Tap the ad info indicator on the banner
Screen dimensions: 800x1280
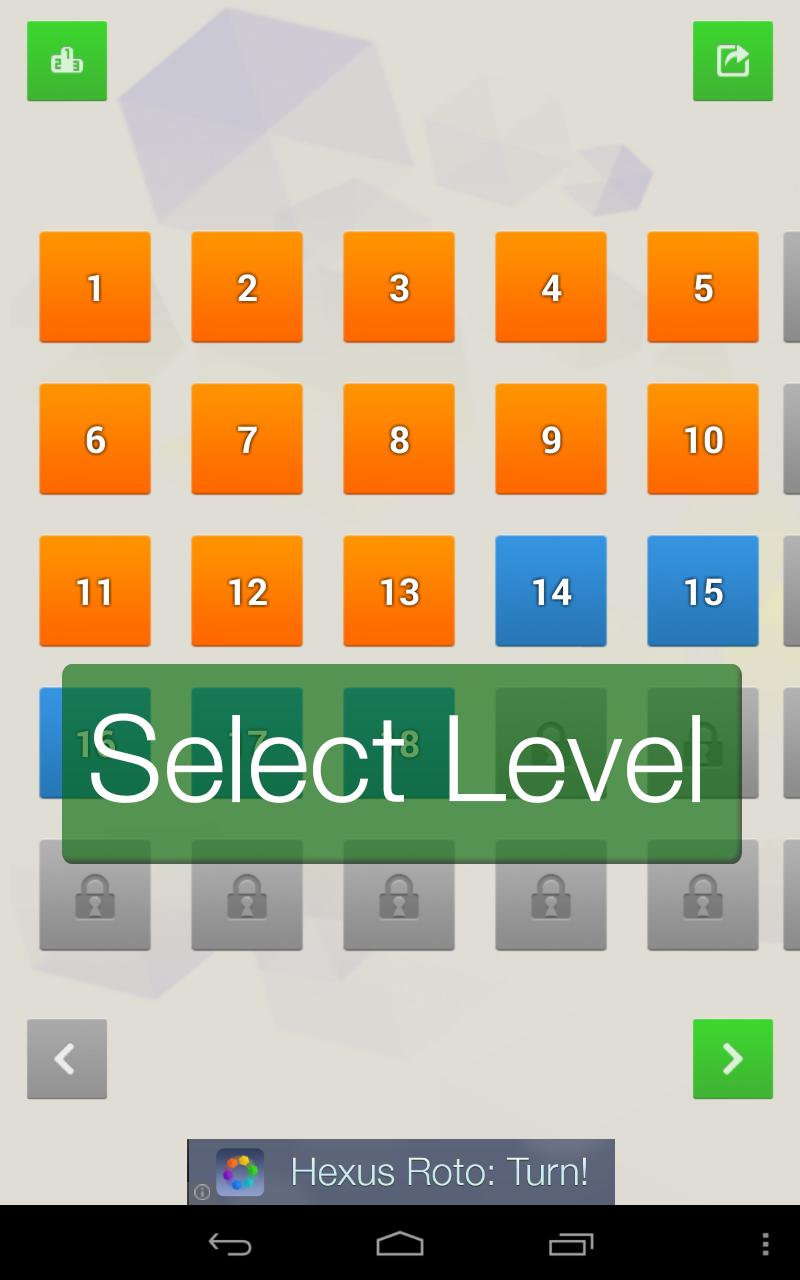(x=201, y=1192)
